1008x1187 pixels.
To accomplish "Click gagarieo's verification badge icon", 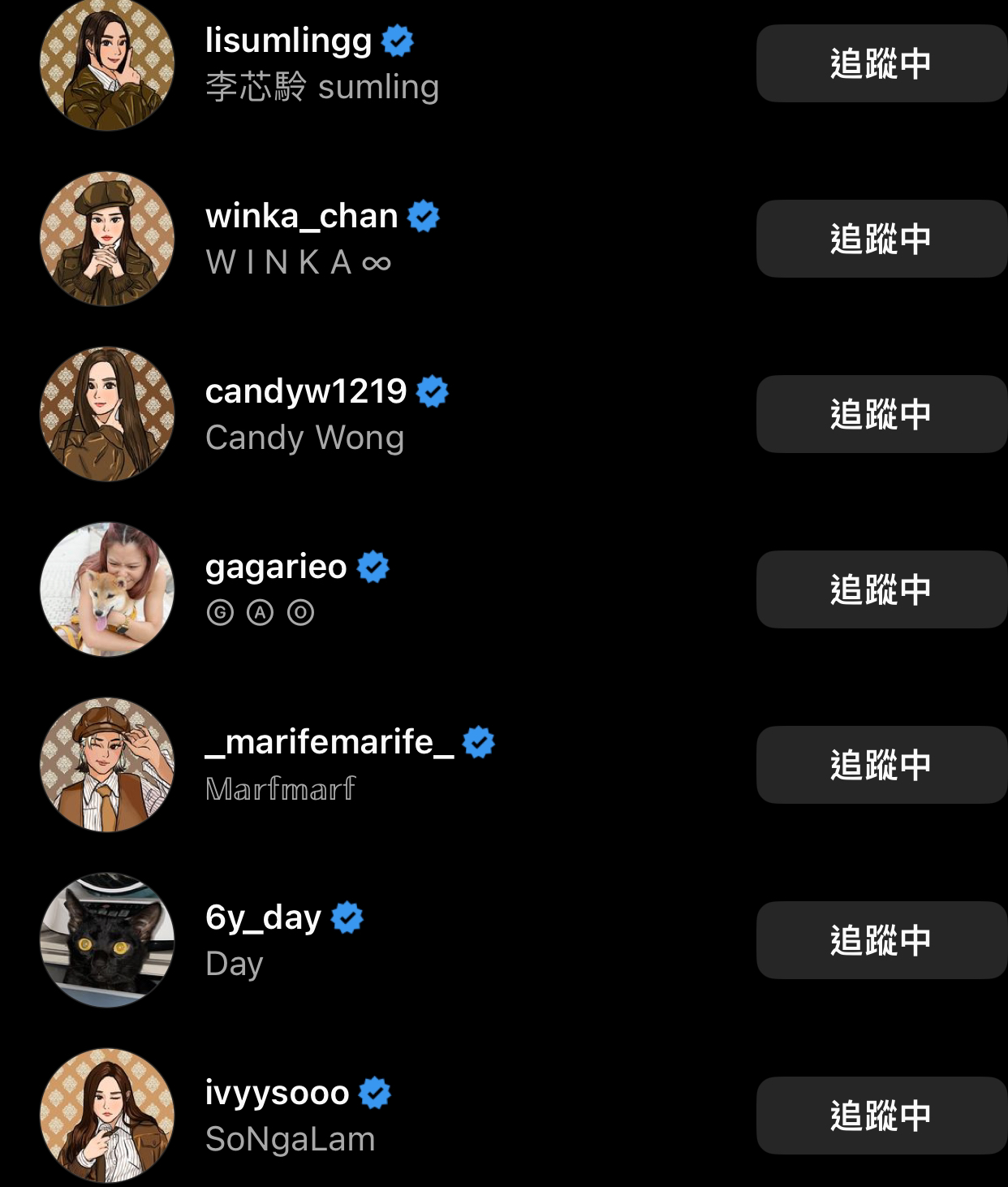I will point(375,567).
